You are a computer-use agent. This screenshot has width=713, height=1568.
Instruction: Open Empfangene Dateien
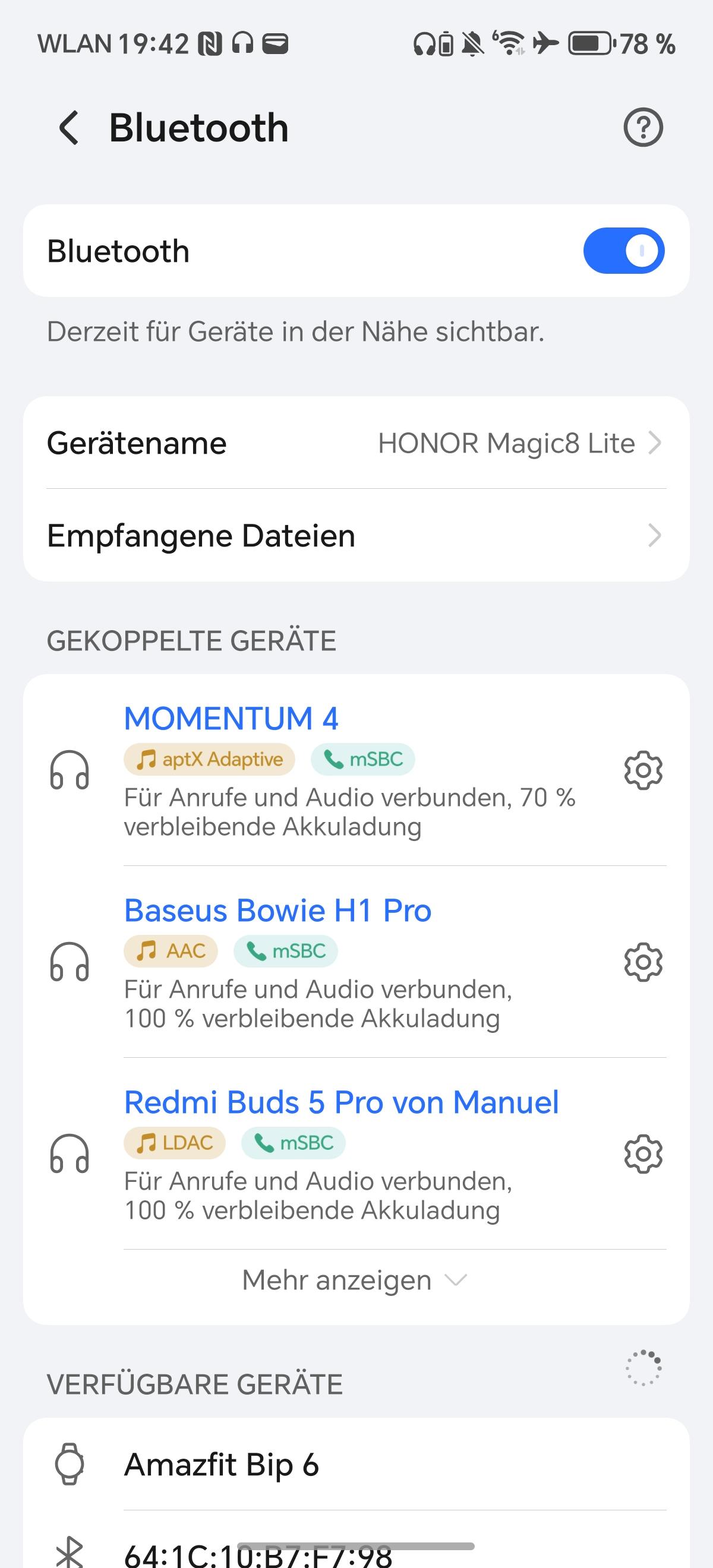tap(356, 536)
